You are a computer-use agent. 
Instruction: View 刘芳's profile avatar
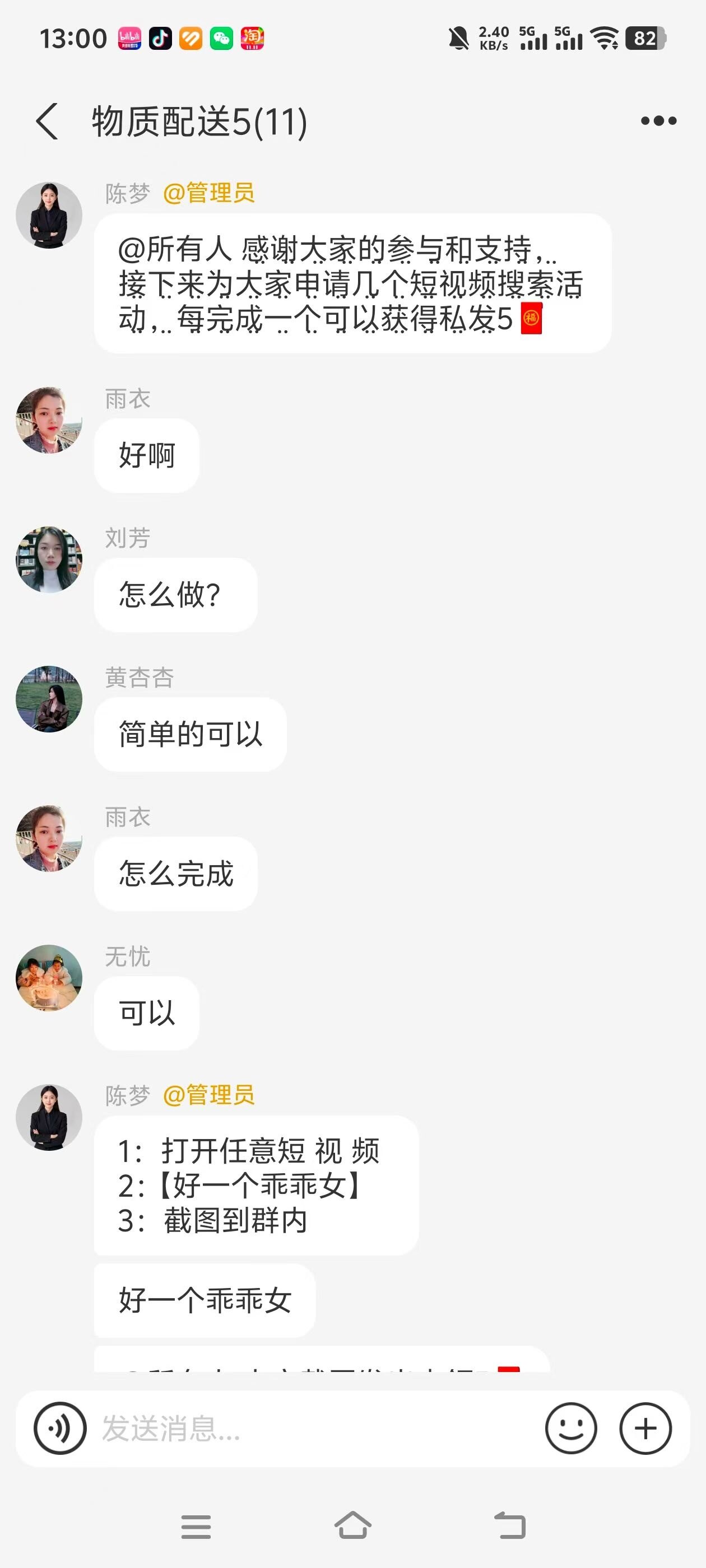(49, 559)
